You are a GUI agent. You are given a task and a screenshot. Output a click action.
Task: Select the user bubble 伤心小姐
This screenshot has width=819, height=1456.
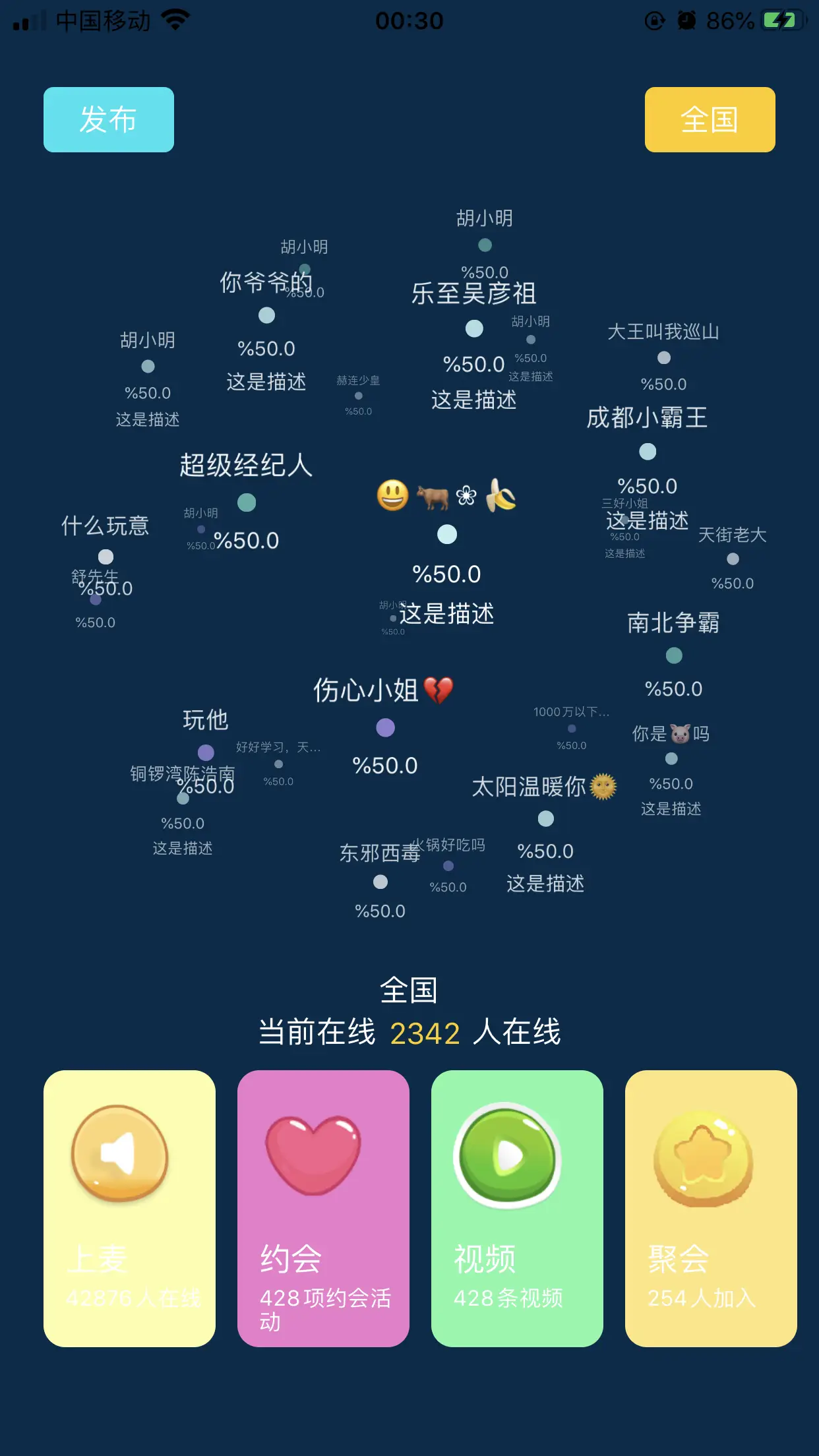coord(385,727)
